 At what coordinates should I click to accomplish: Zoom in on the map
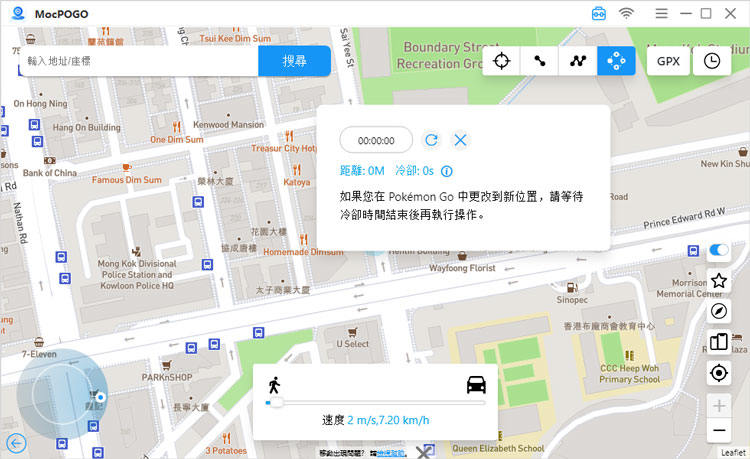[718, 405]
